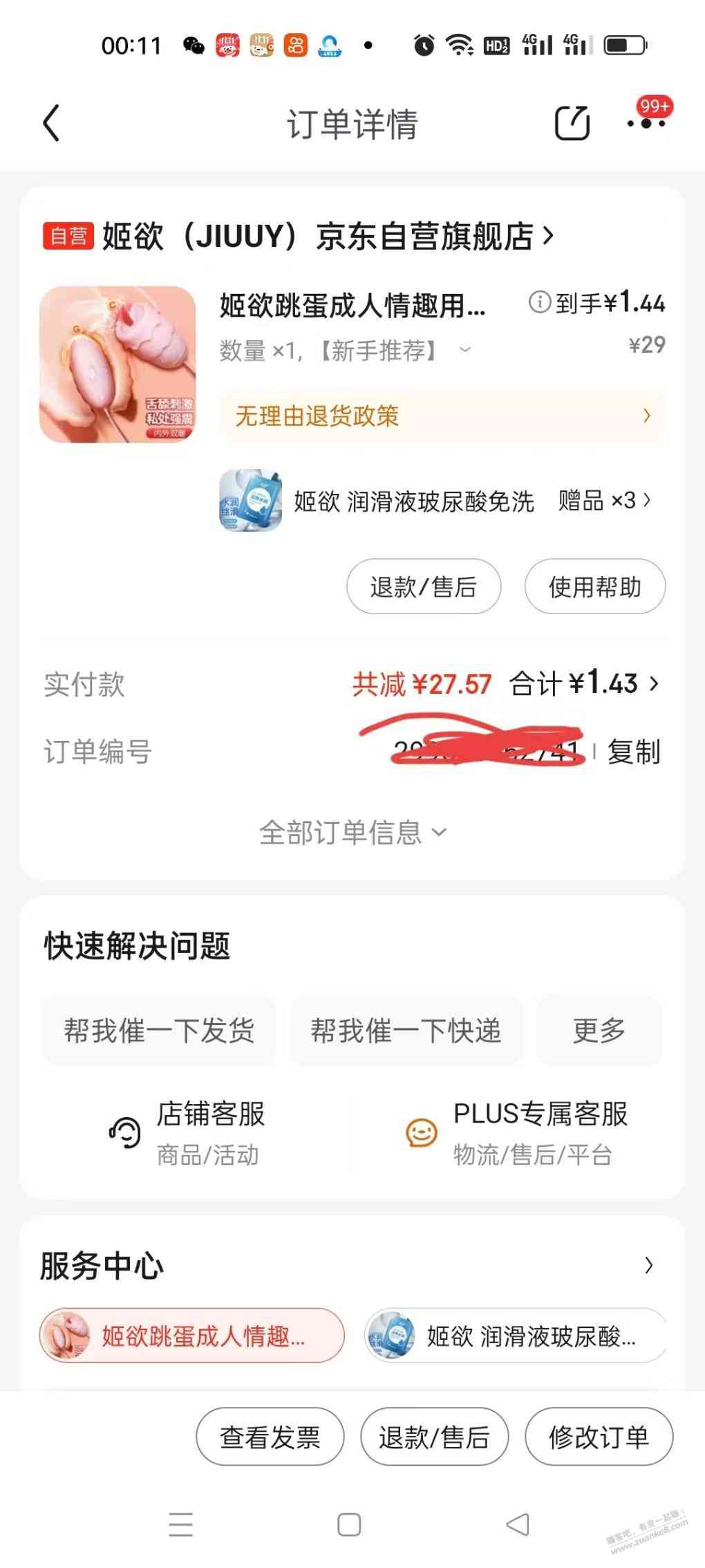Show 更多 quick solutions

coord(599,1031)
